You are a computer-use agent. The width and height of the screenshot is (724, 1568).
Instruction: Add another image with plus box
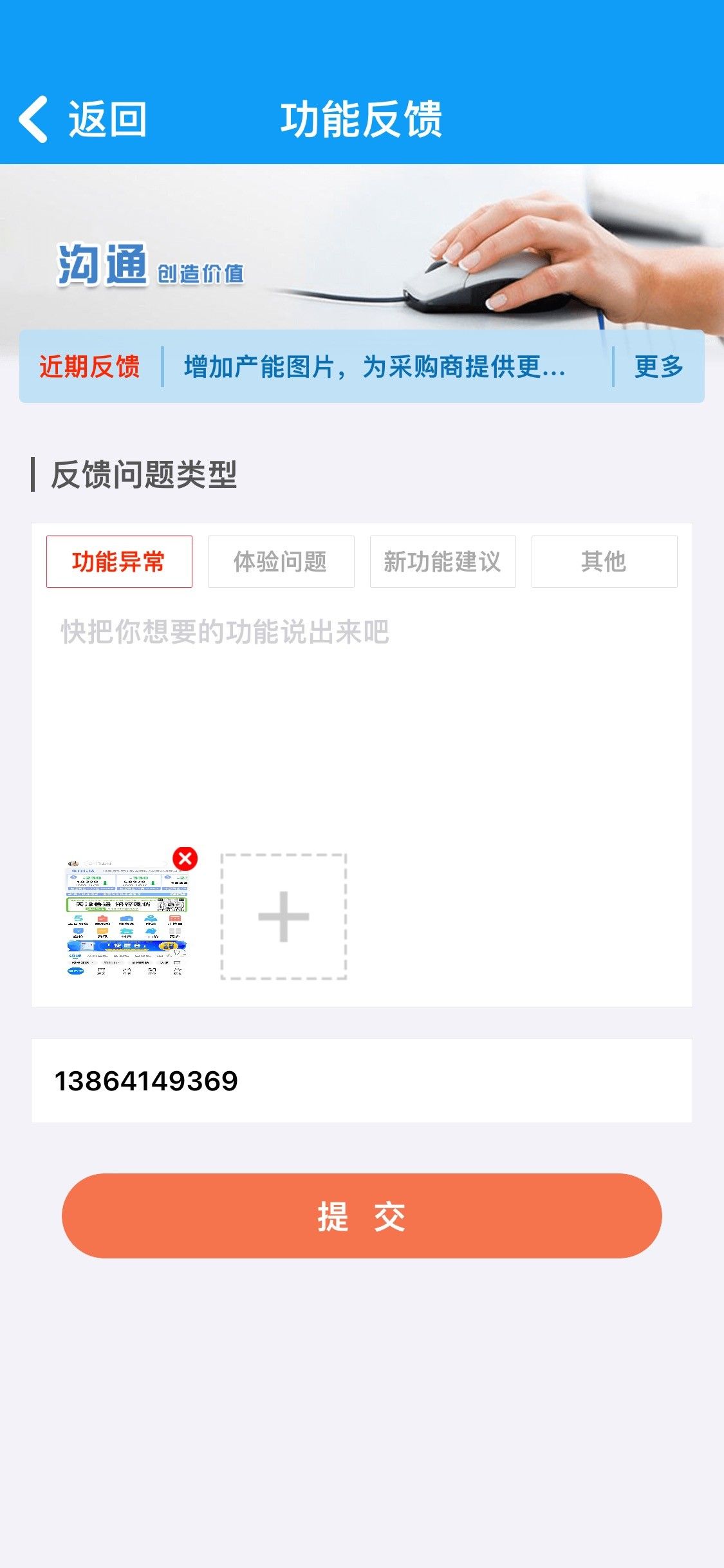(284, 917)
